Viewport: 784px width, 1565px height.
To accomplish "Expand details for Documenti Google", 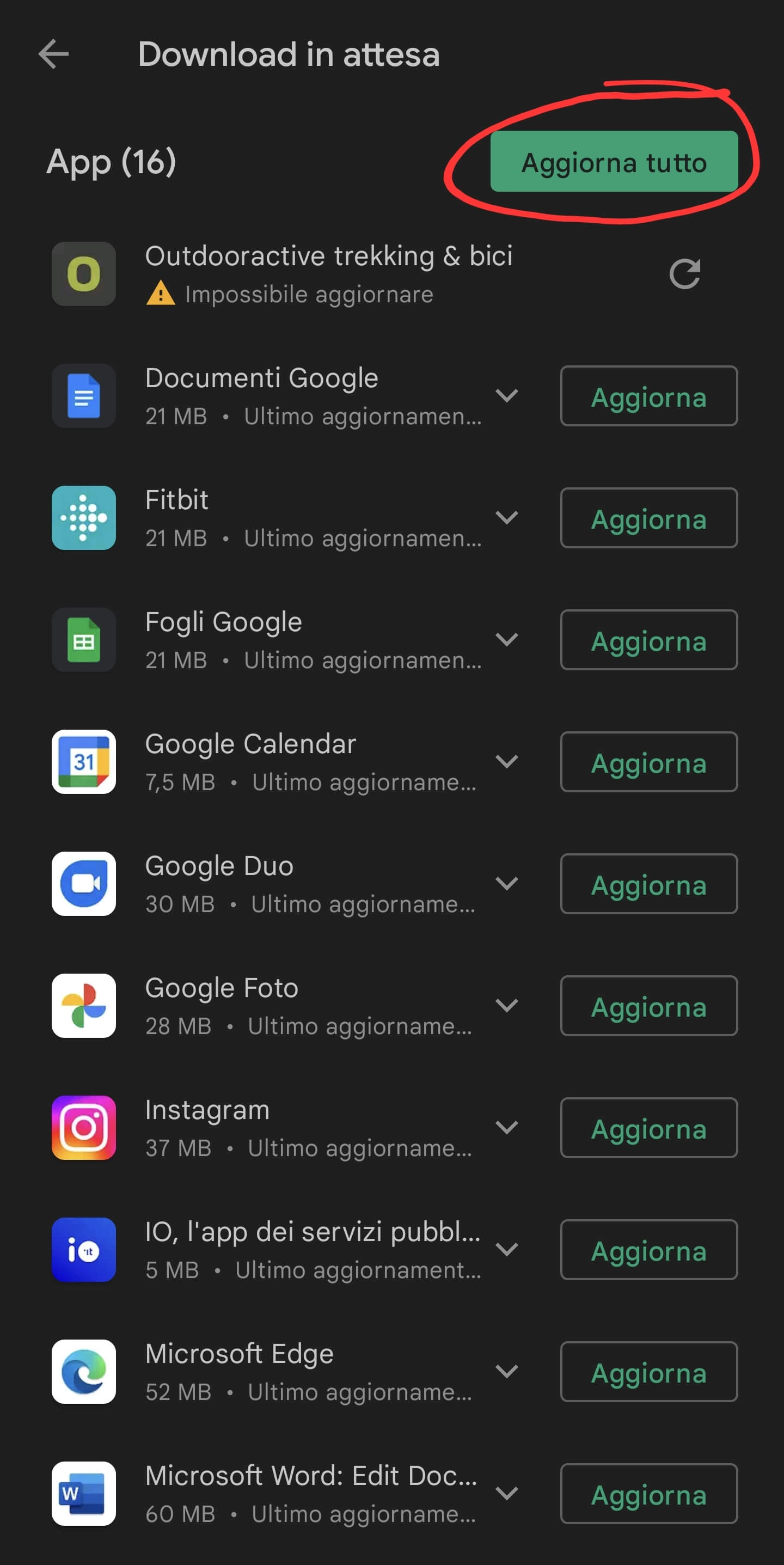I will [506, 396].
